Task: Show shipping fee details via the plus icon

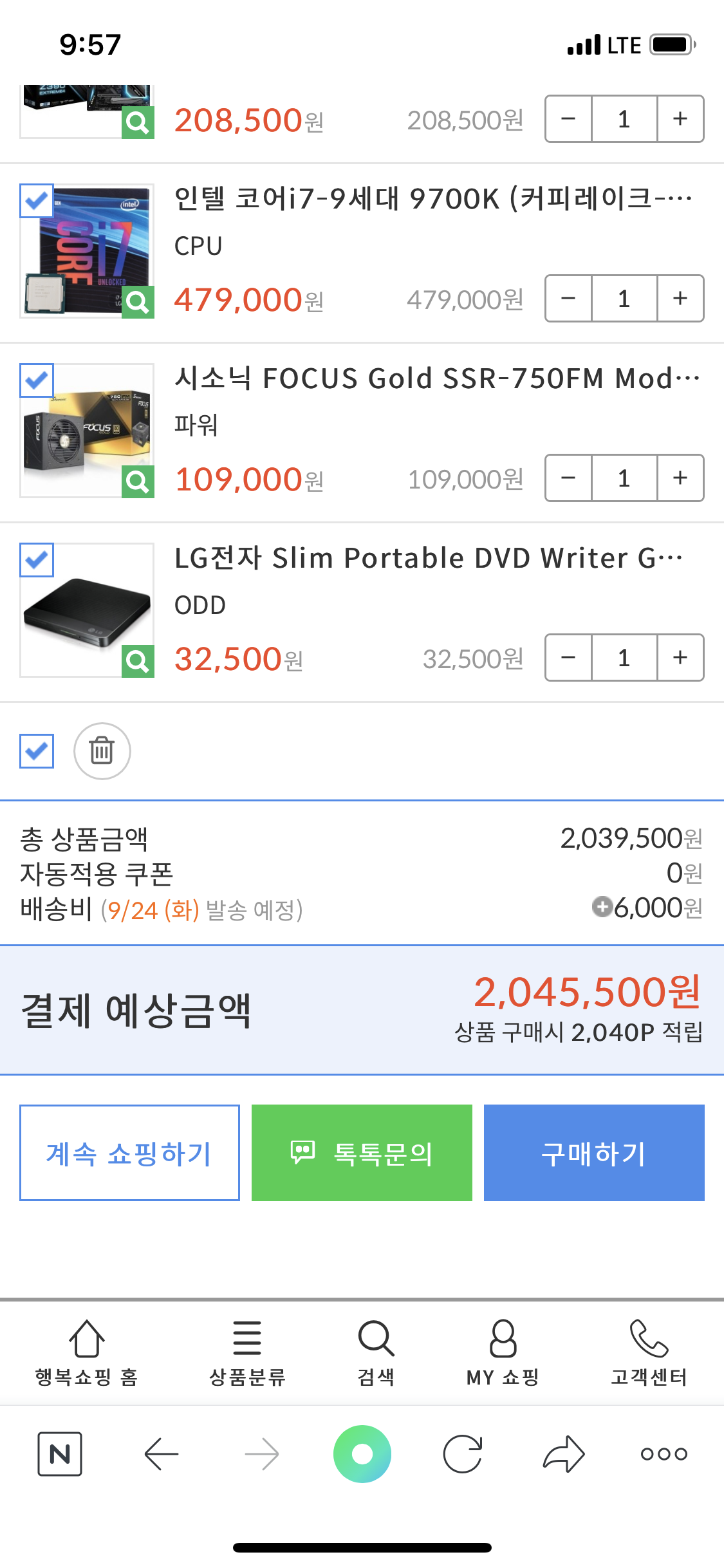Action: point(602,907)
